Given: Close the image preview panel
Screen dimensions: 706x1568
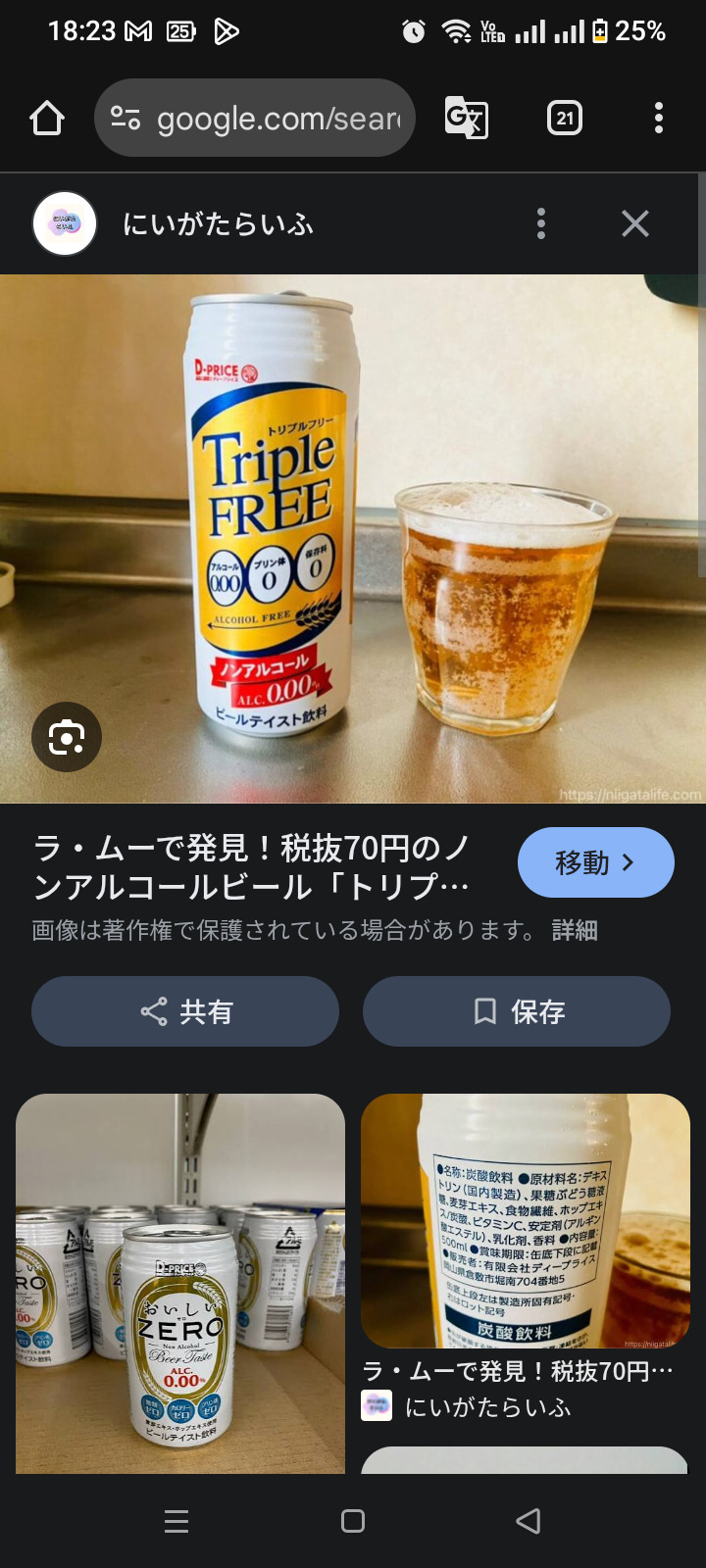Looking at the screenshot, I should point(634,223).
